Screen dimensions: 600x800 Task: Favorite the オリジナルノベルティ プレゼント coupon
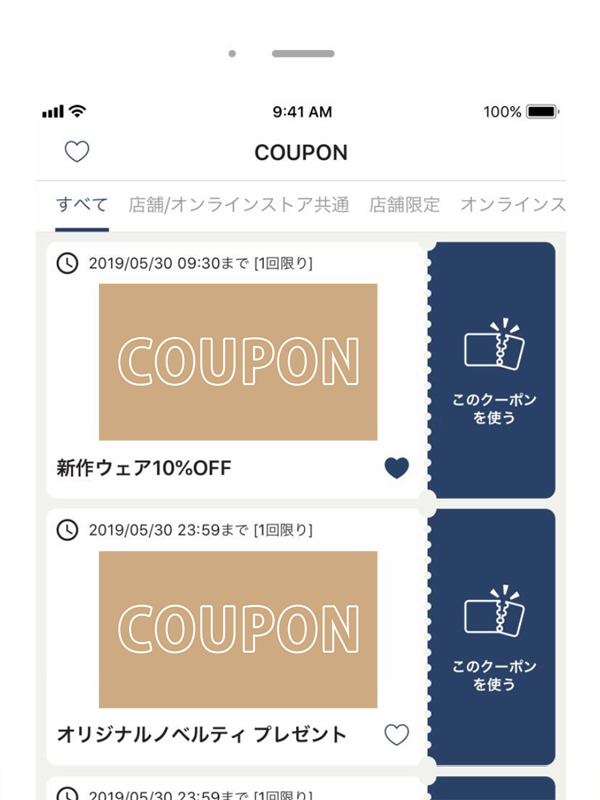(x=397, y=734)
